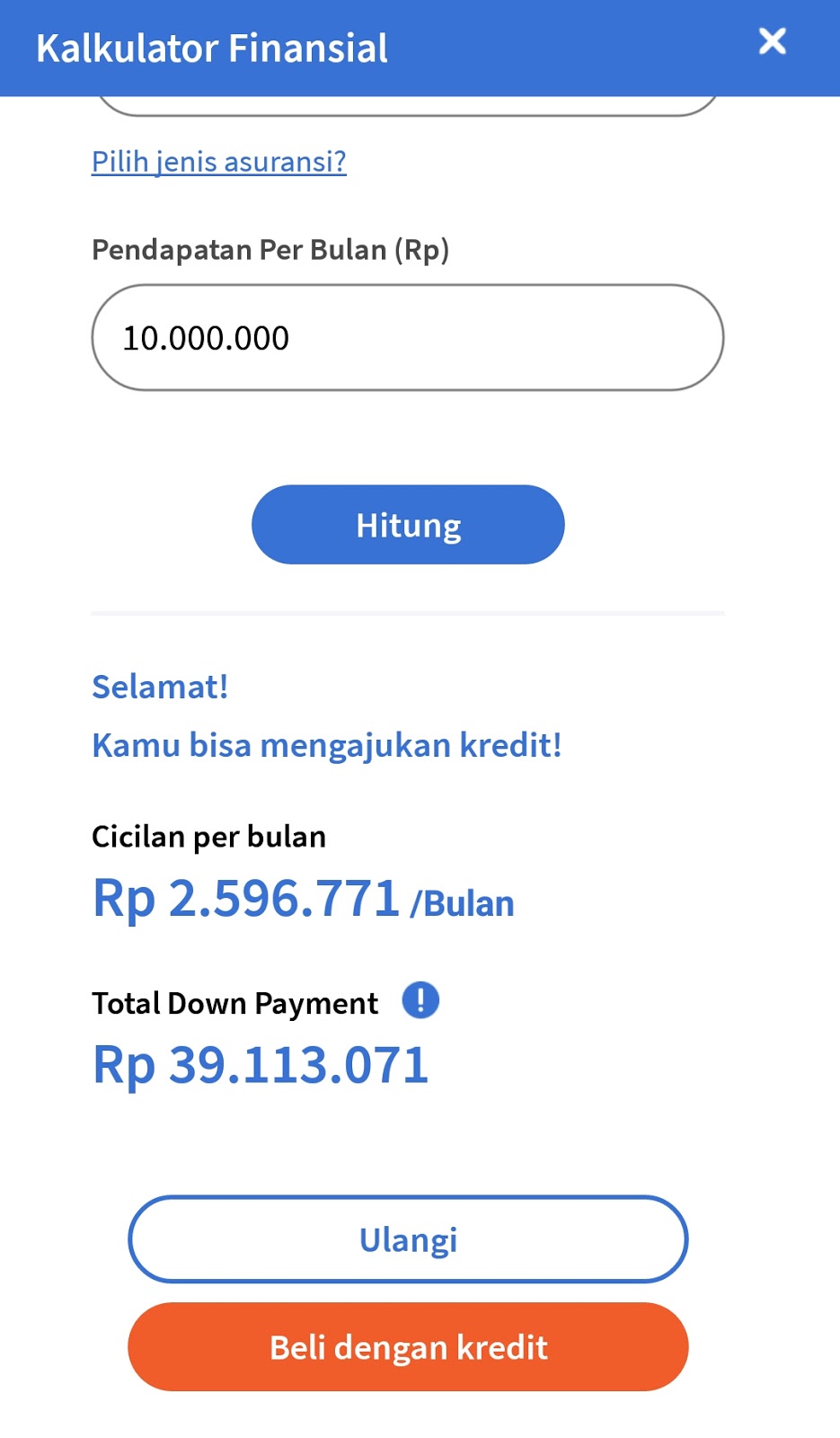The width and height of the screenshot is (840, 1438).
Task: Close the Kalkulator Finansial dialog
Action: 772,41
